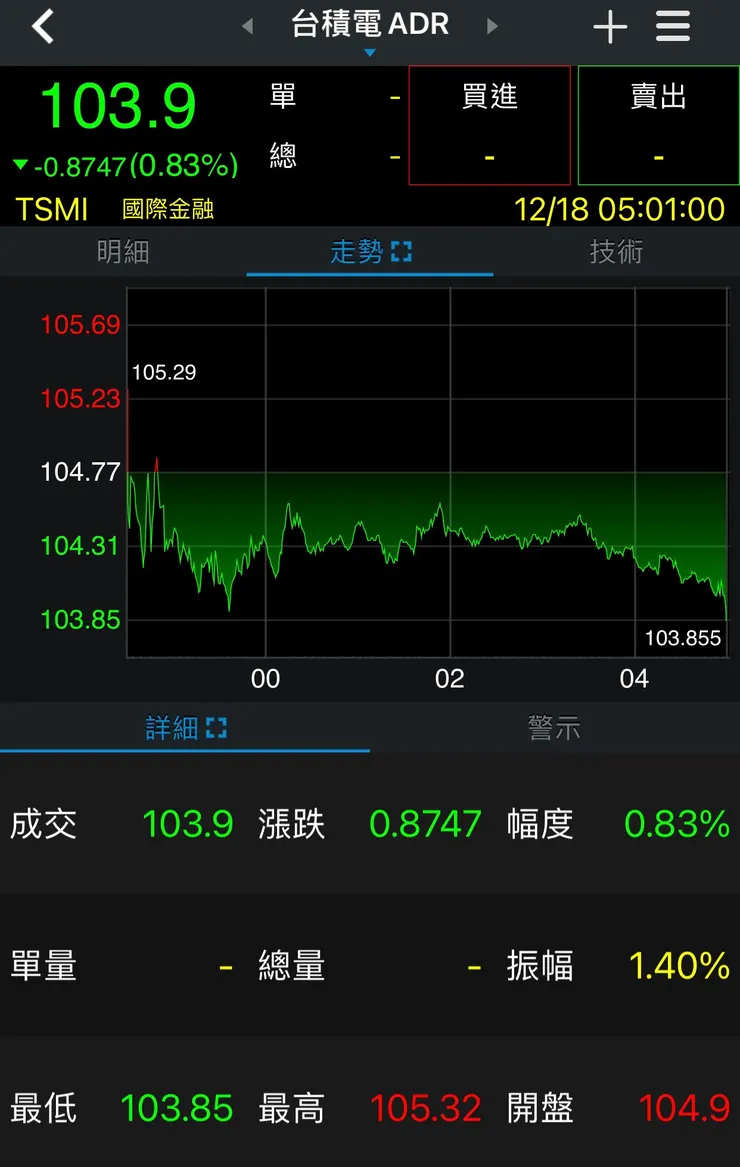Select the TSMI ticker label

click(50, 210)
